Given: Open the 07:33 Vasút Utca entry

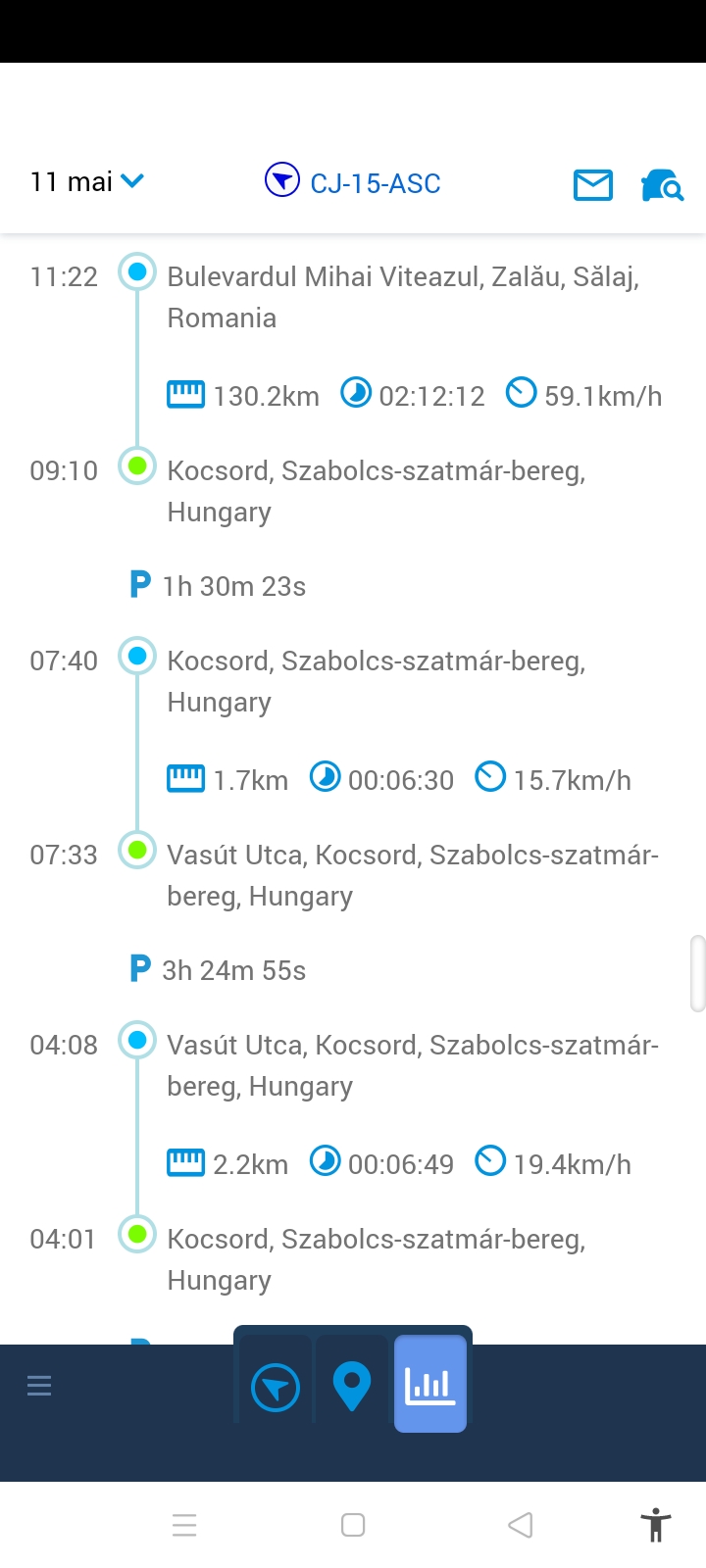Looking at the screenshot, I should point(353,875).
